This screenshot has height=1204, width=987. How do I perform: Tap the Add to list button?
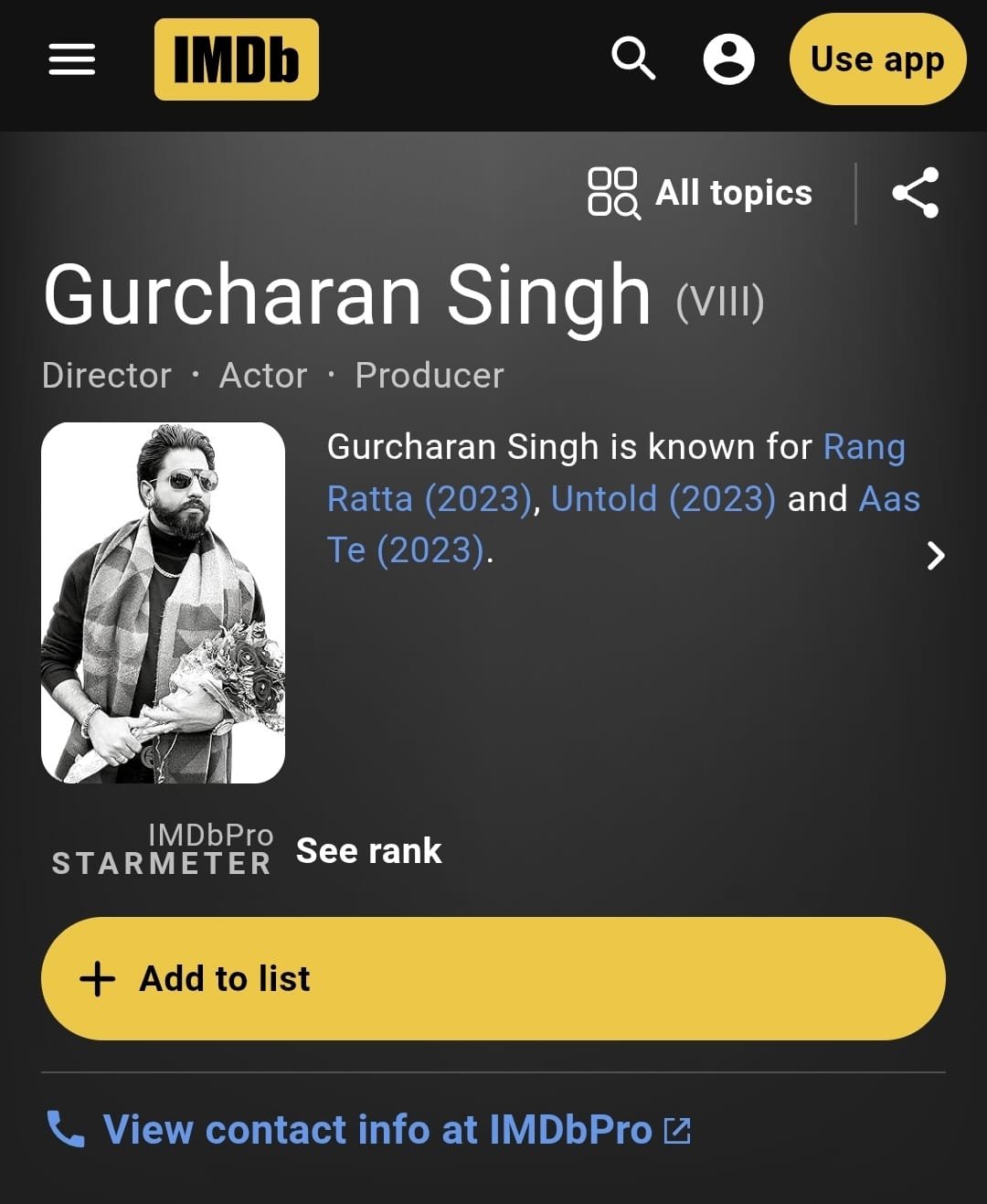(493, 978)
